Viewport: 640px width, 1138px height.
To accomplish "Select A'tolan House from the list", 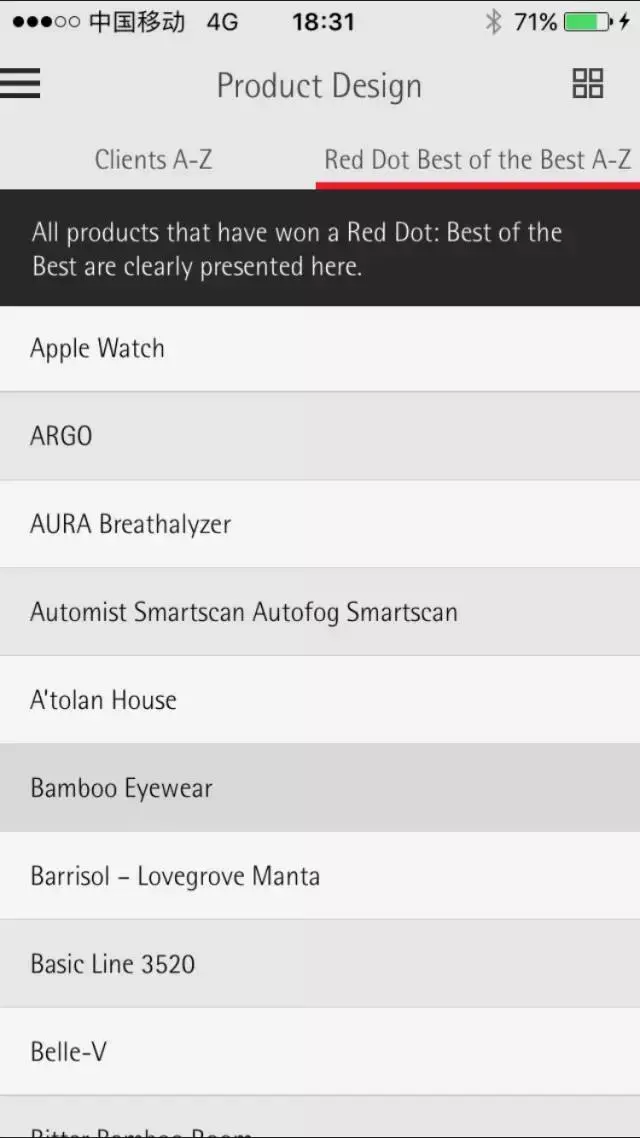I will (320, 700).
